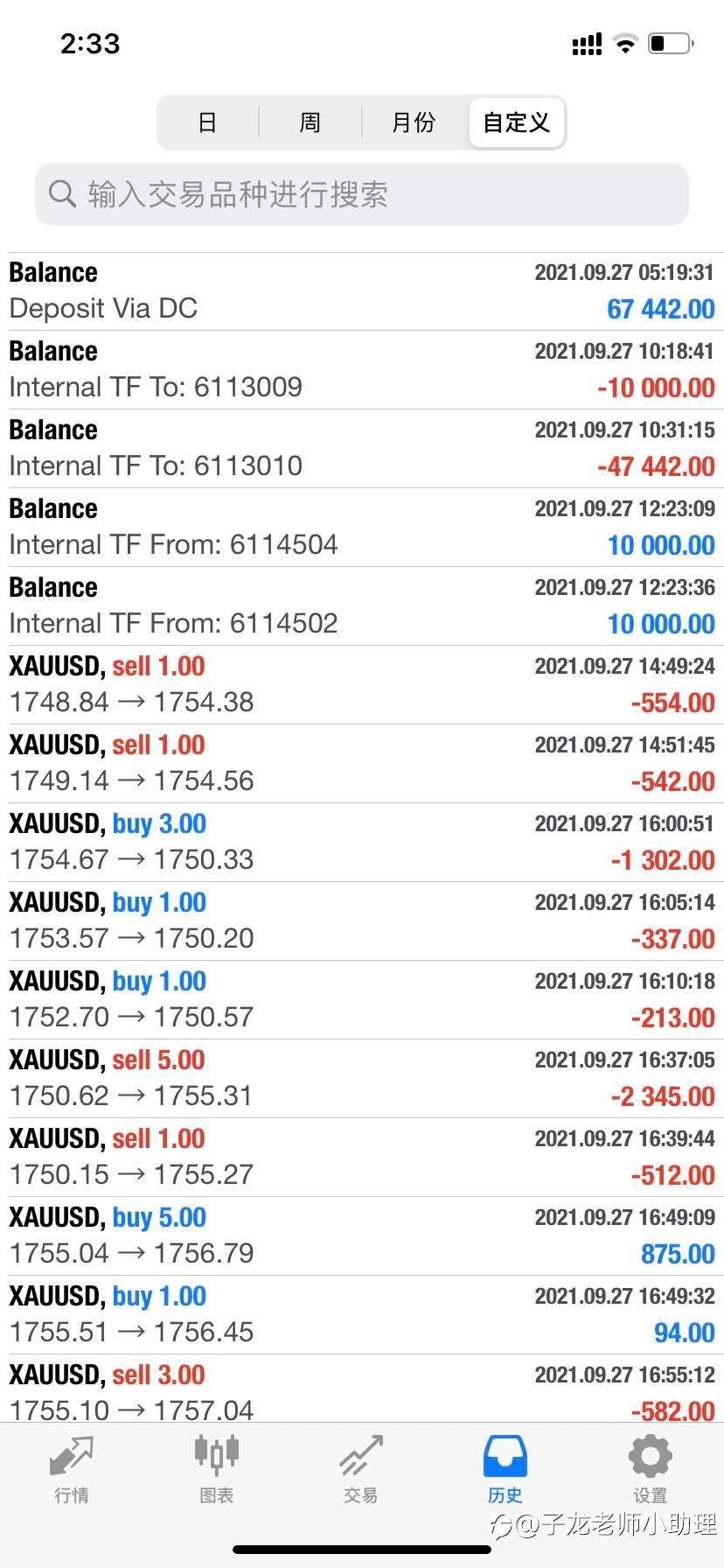Screen dimensions: 724x1568
Task: Open the 交易 trade tab
Action: pyautogui.click(x=361, y=1471)
